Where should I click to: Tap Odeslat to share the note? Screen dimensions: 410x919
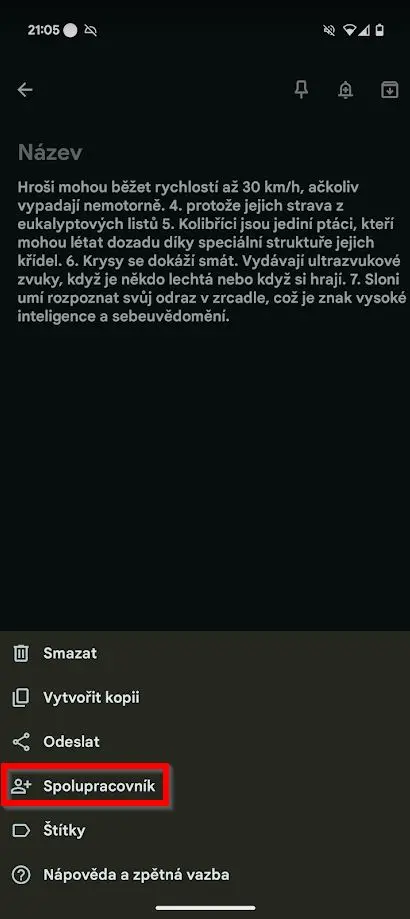(205, 741)
